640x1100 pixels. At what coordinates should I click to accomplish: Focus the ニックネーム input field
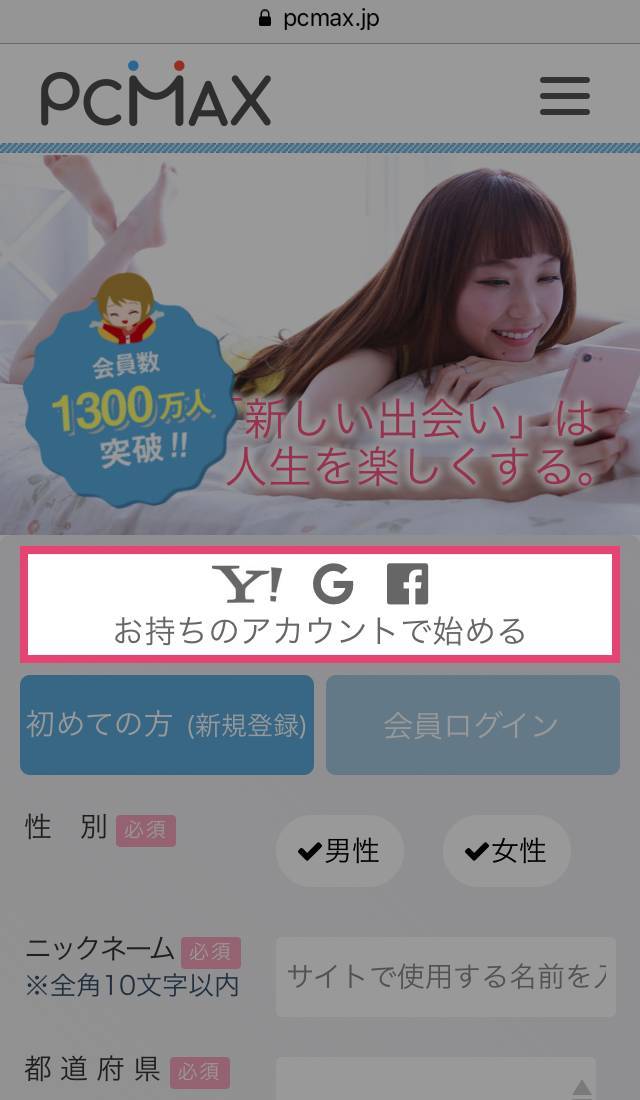pos(446,976)
